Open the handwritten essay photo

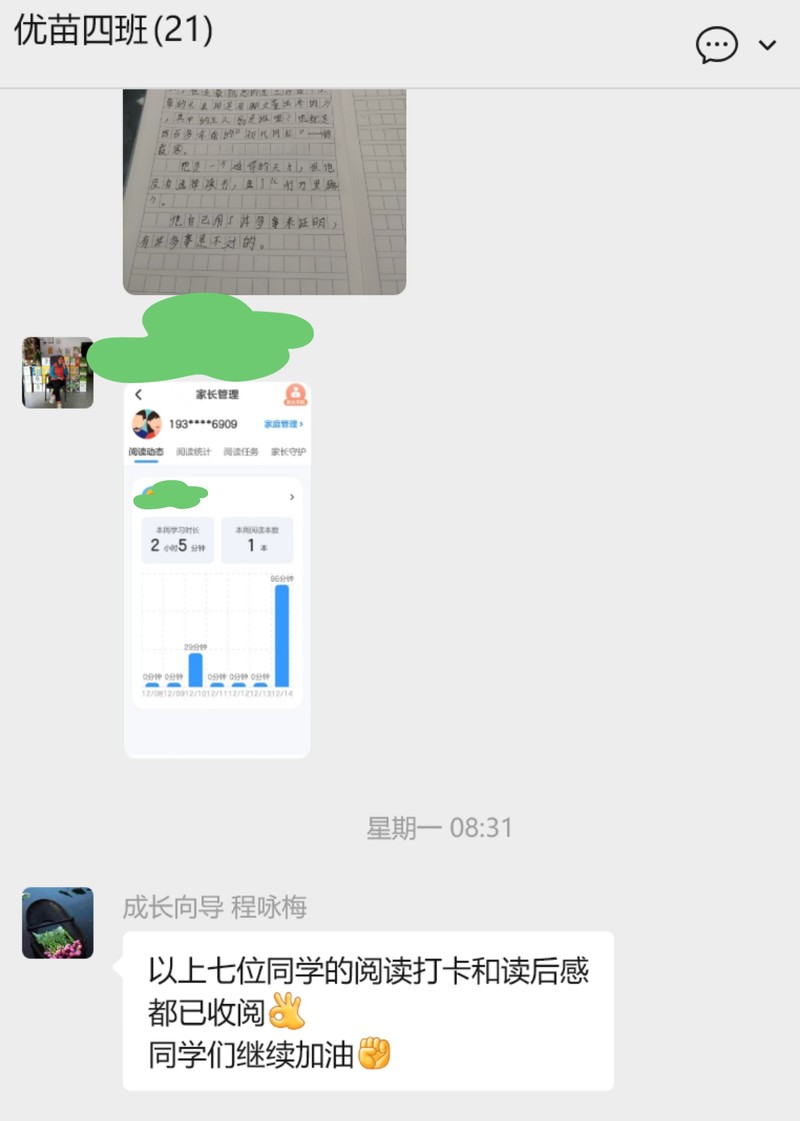tap(264, 190)
